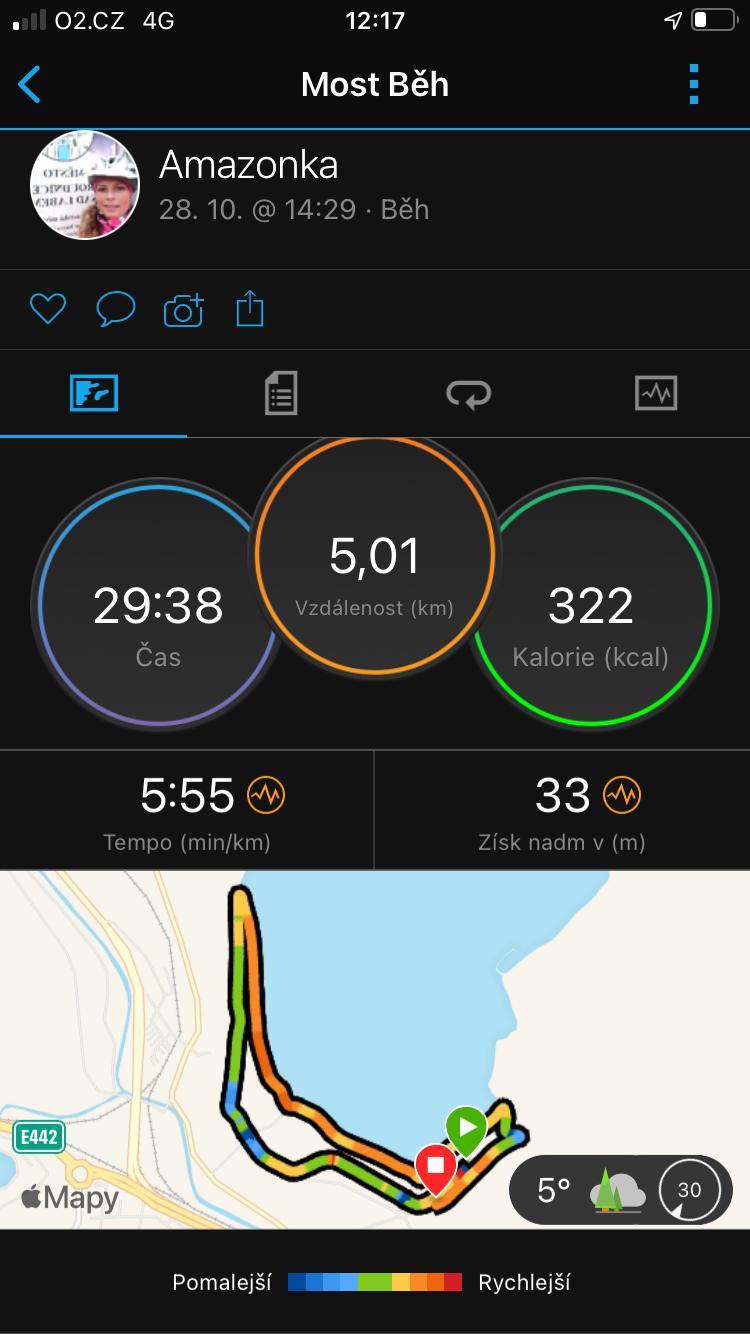Open the Tempo 5:55 chart
This screenshot has height=1334, width=750.
tap(187, 810)
